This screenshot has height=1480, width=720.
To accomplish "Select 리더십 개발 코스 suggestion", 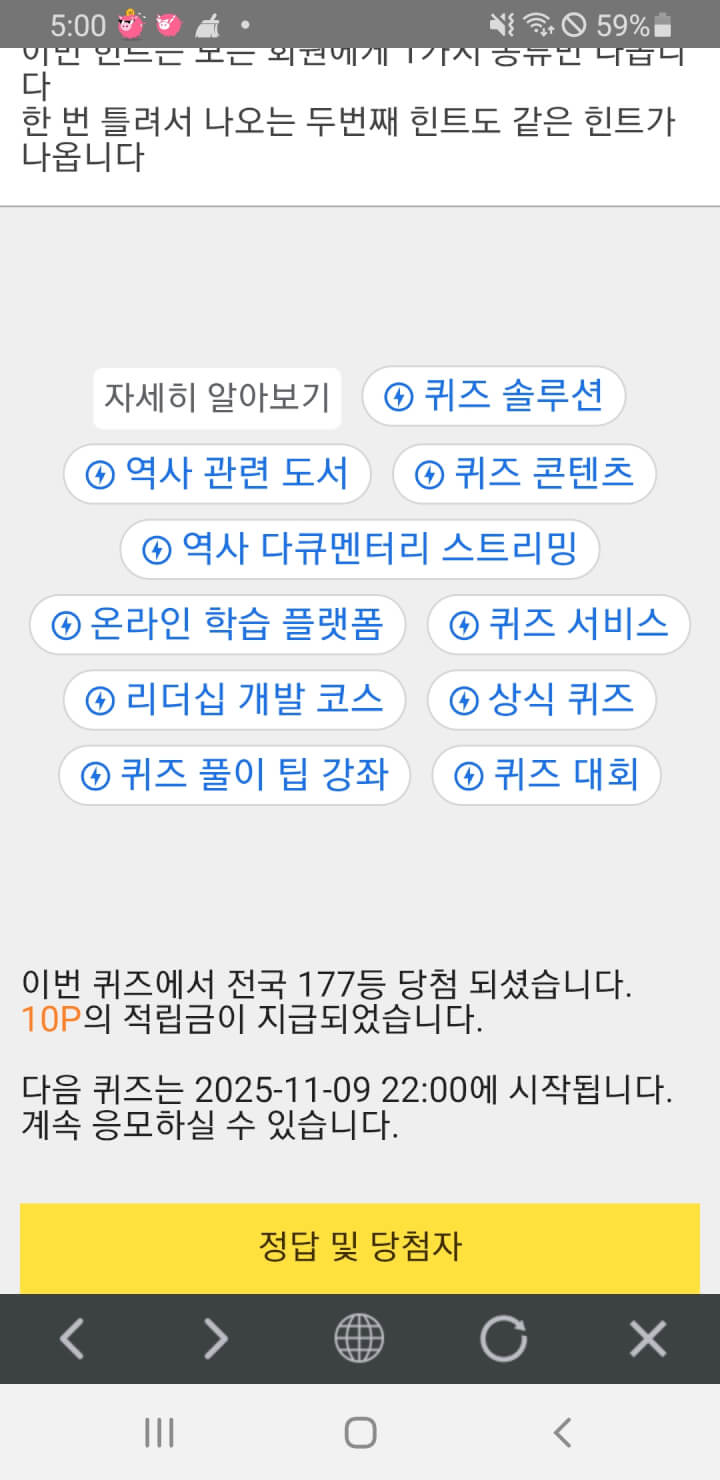I will (234, 700).
